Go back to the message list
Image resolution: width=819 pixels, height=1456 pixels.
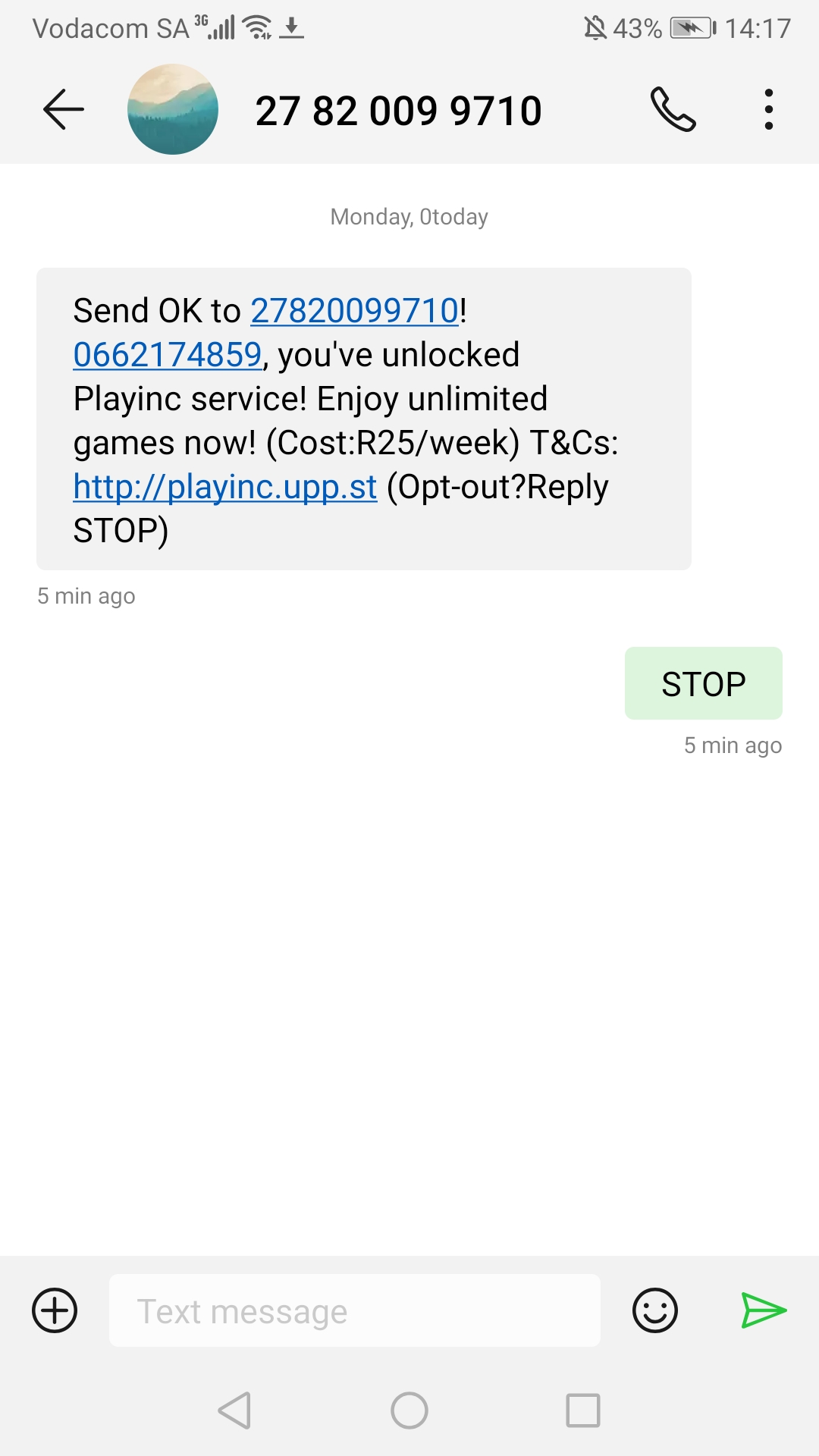tap(64, 110)
